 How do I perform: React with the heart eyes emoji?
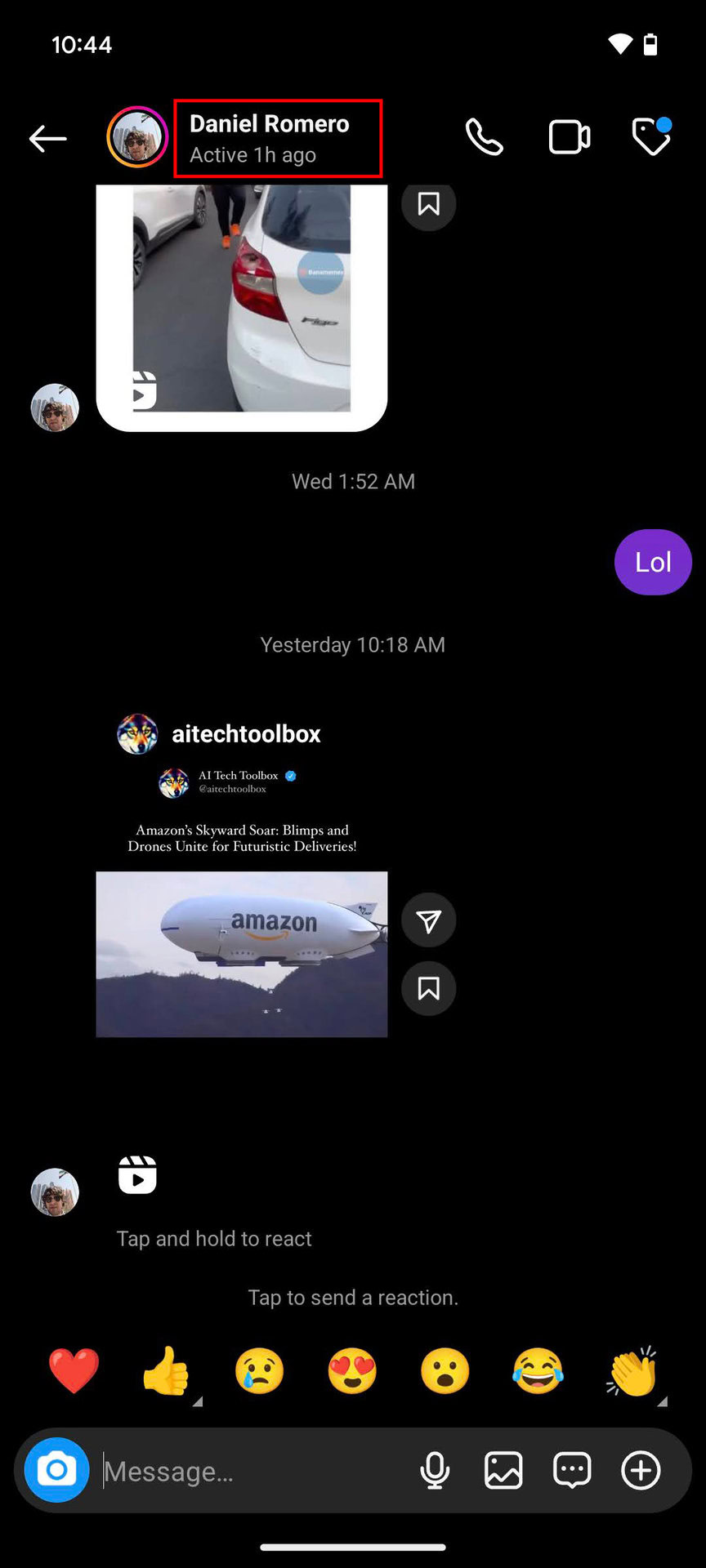tap(352, 1370)
